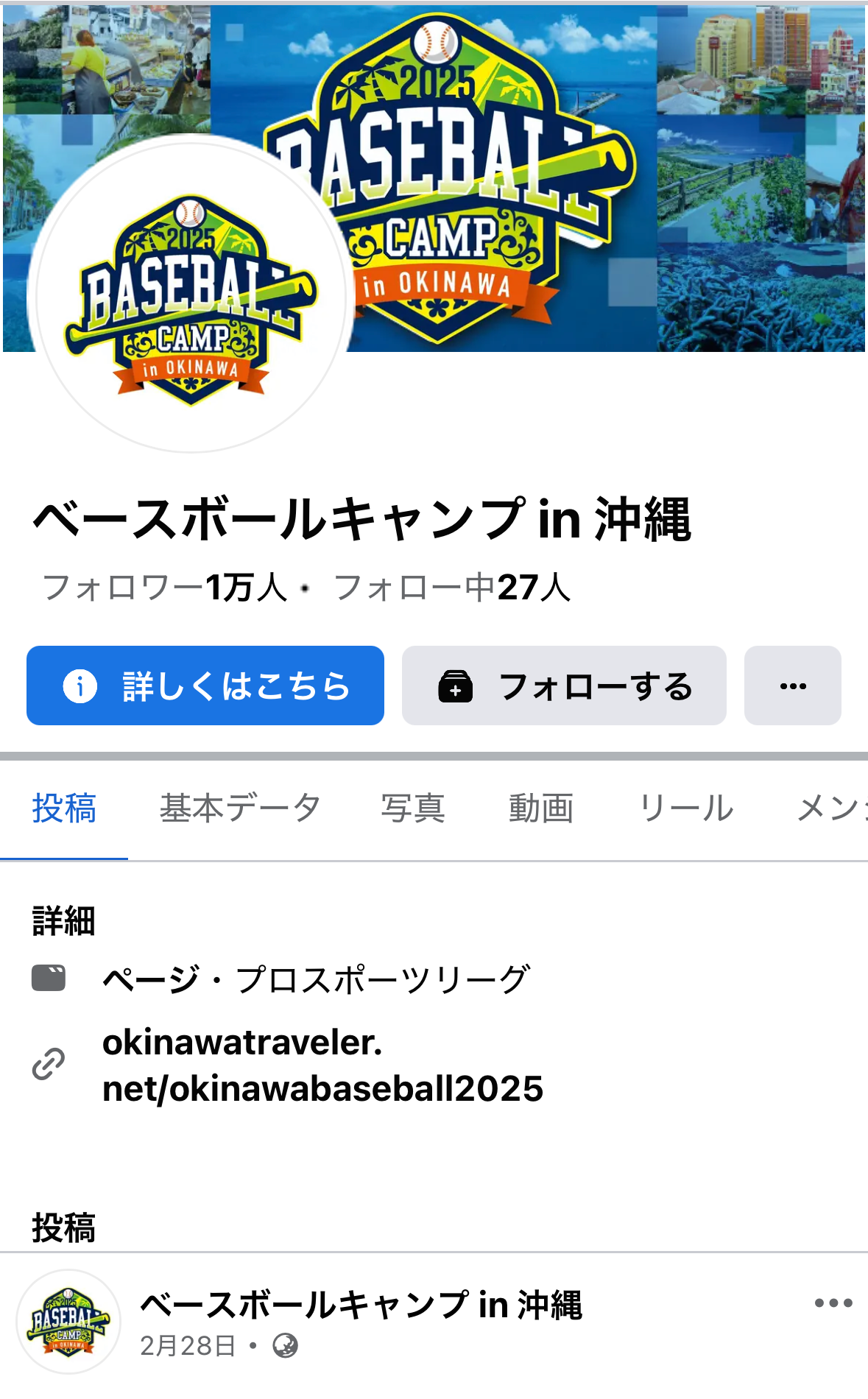The width and height of the screenshot is (868, 1399).
Task: Click the フォロー中27人 following count
Action: pyautogui.click(x=452, y=587)
